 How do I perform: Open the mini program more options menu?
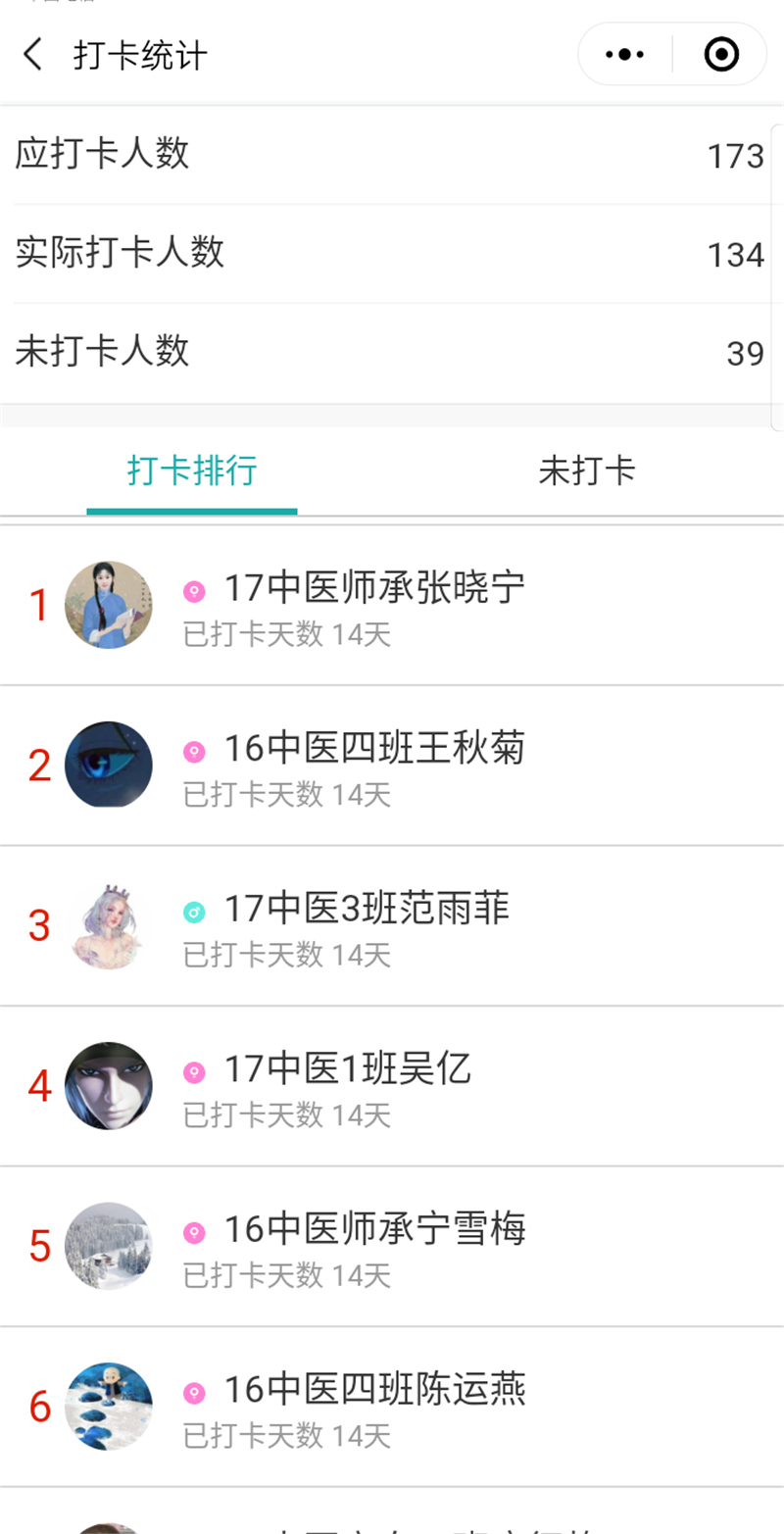click(x=625, y=55)
